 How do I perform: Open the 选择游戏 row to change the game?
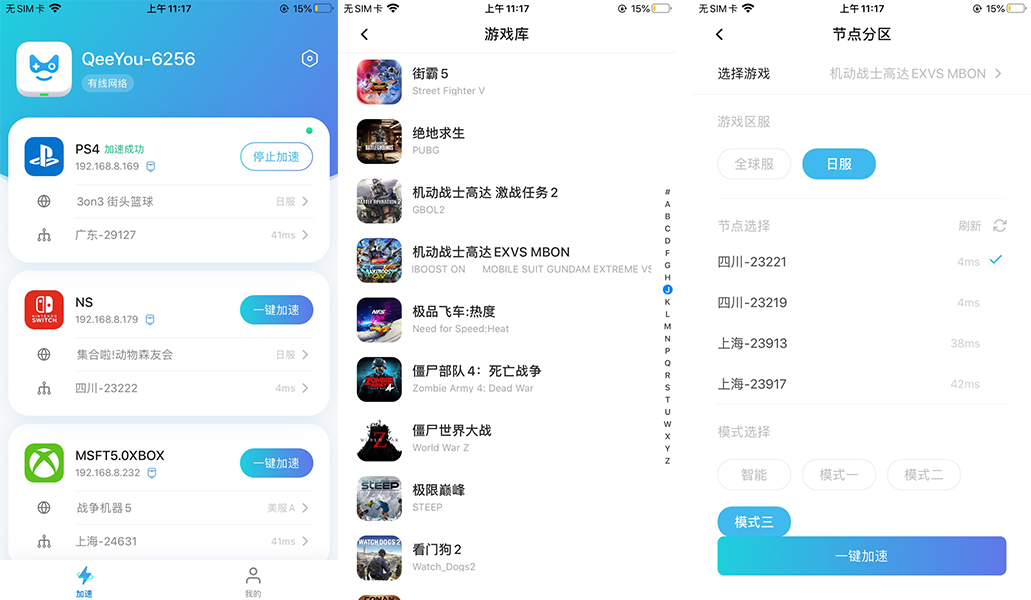pos(860,73)
